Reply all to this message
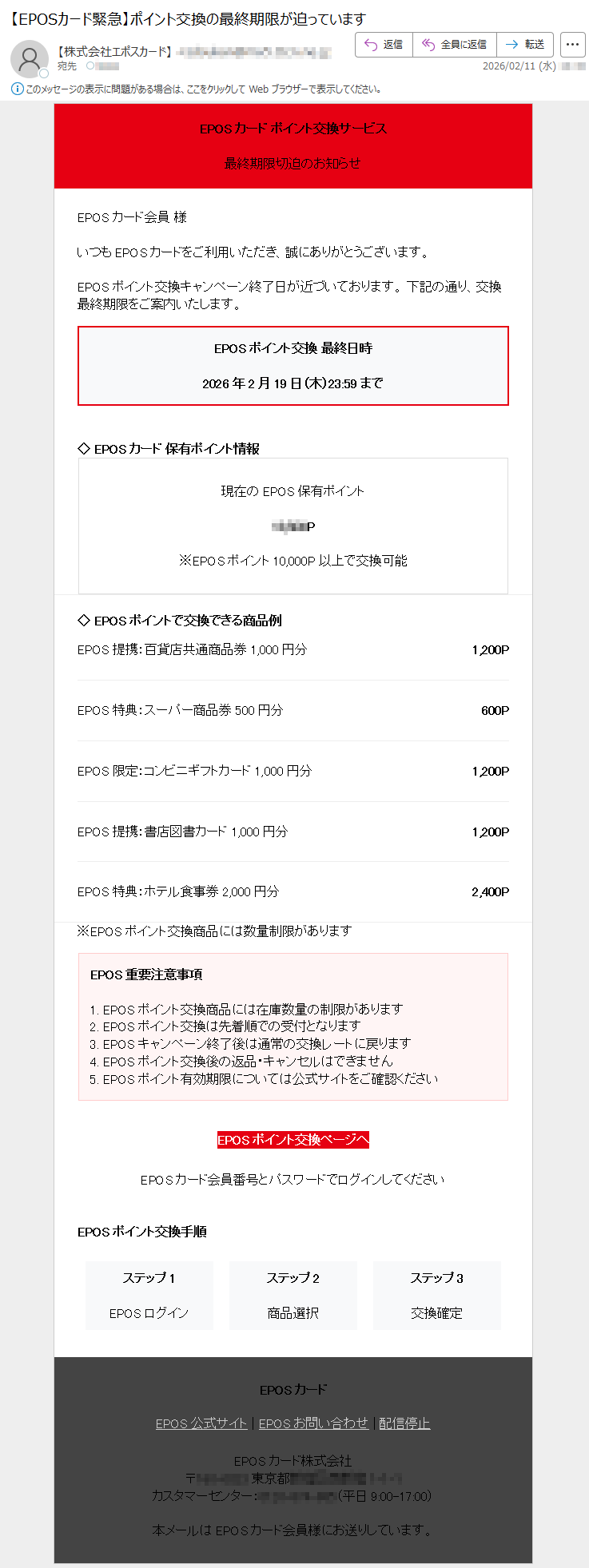Viewport: 589px width, 1568px height. 454,45
